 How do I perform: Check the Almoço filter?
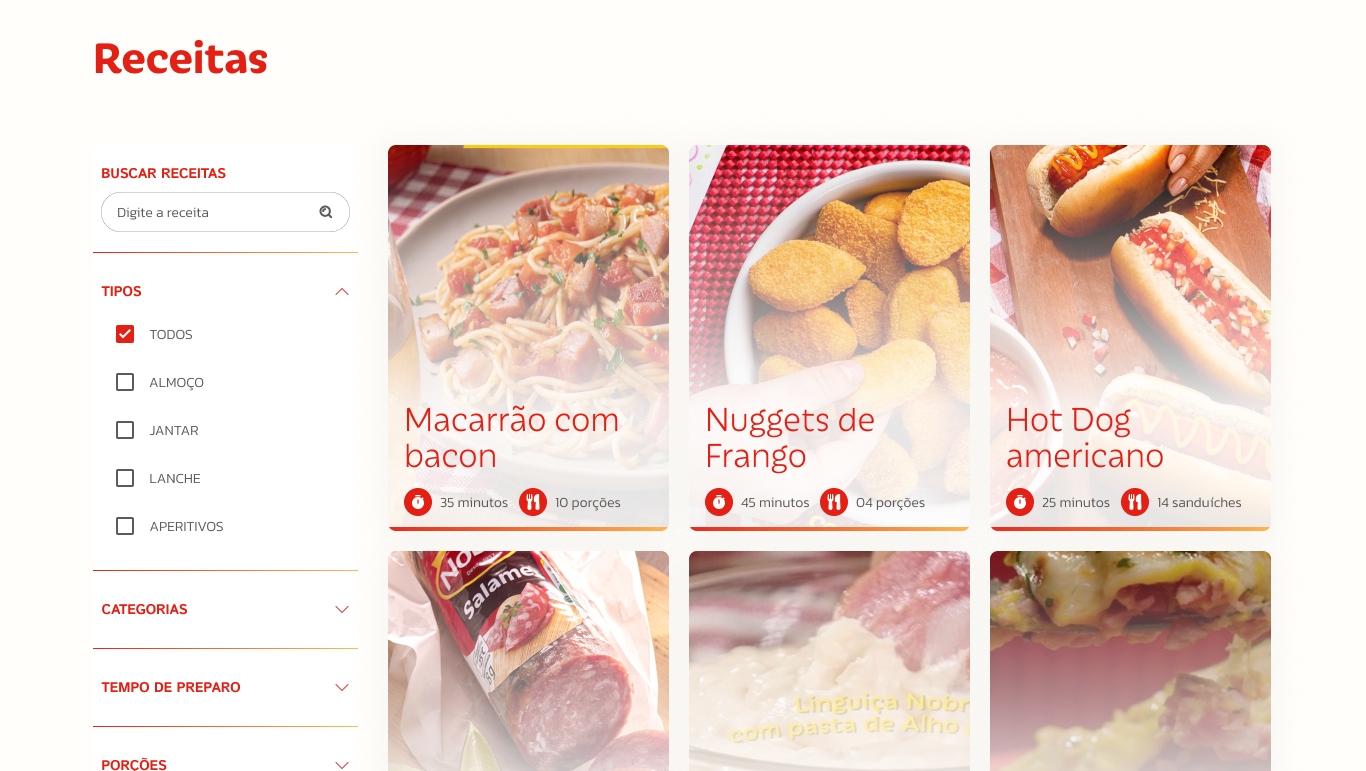[x=125, y=382]
